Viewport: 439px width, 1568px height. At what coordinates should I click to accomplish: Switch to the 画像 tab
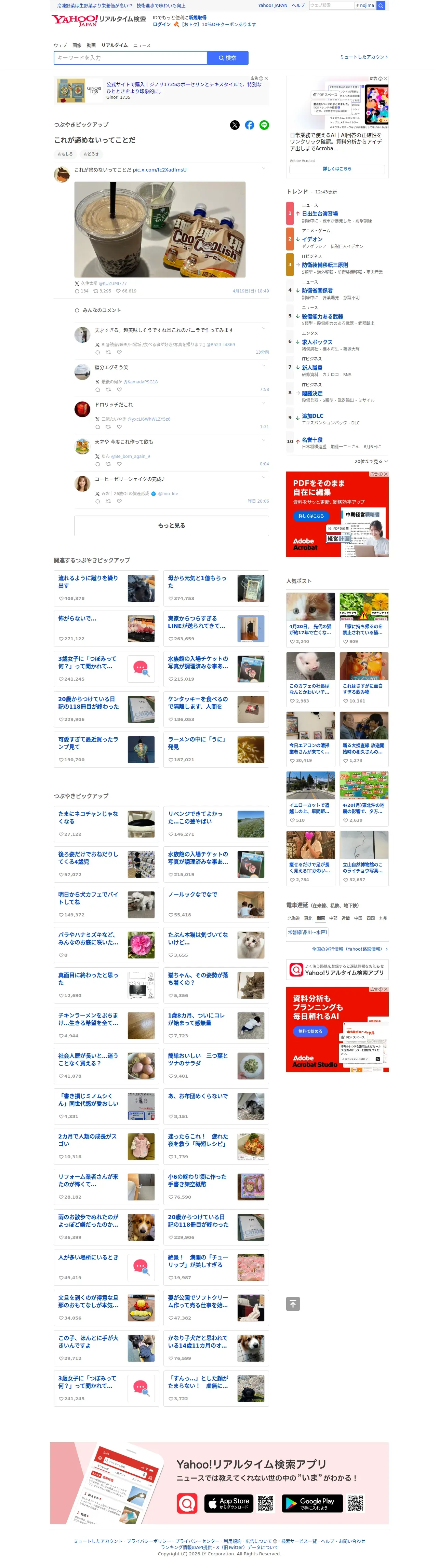click(77, 45)
